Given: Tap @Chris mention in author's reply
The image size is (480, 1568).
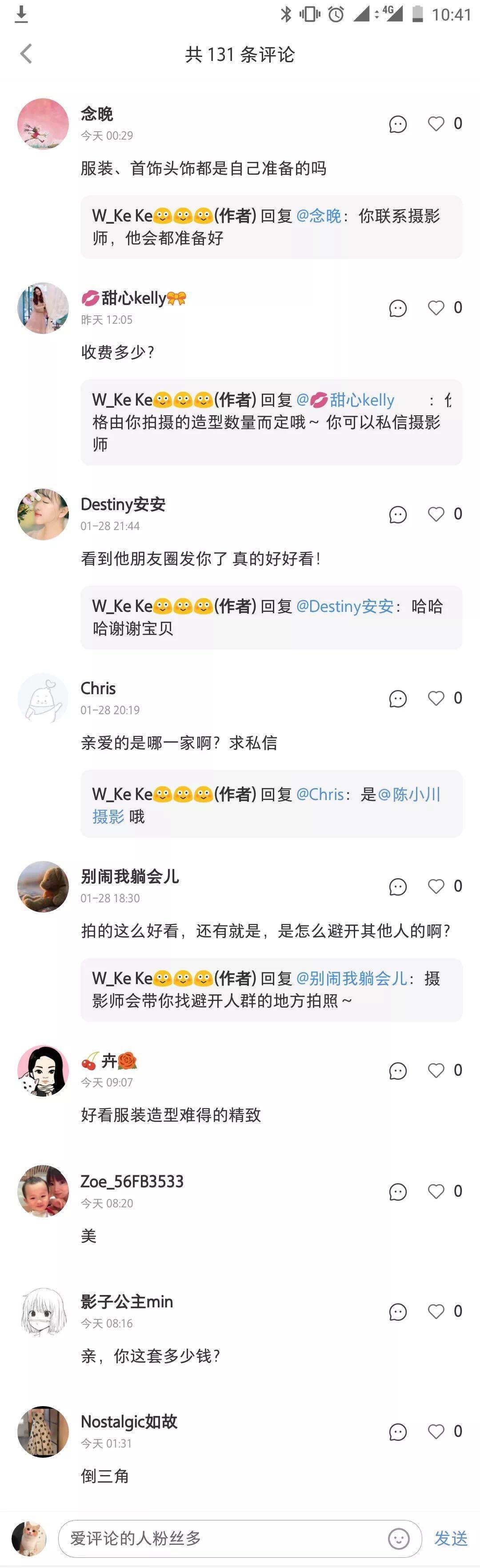Looking at the screenshot, I should [320, 794].
